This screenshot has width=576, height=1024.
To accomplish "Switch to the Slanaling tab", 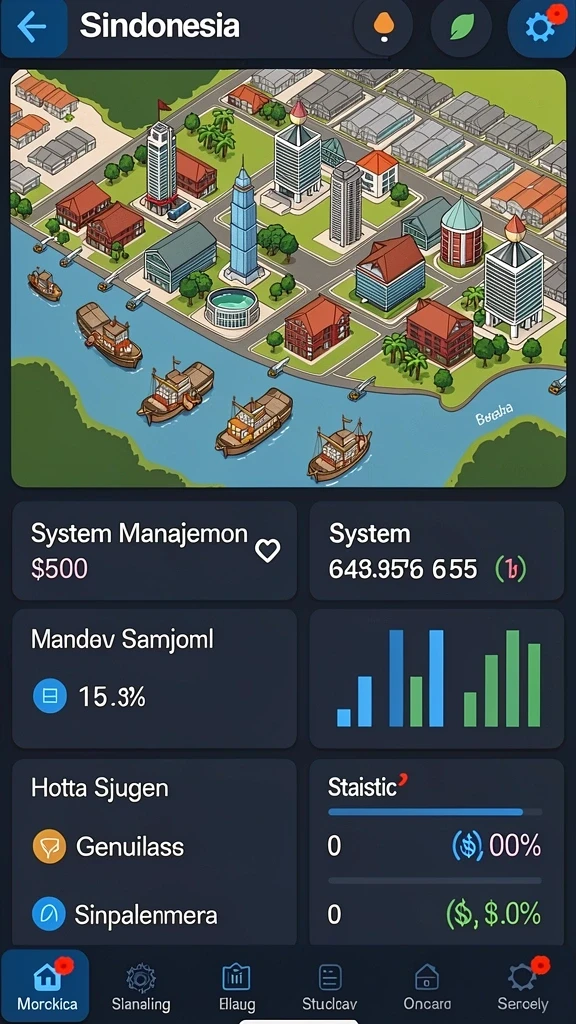I will coord(140,986).
